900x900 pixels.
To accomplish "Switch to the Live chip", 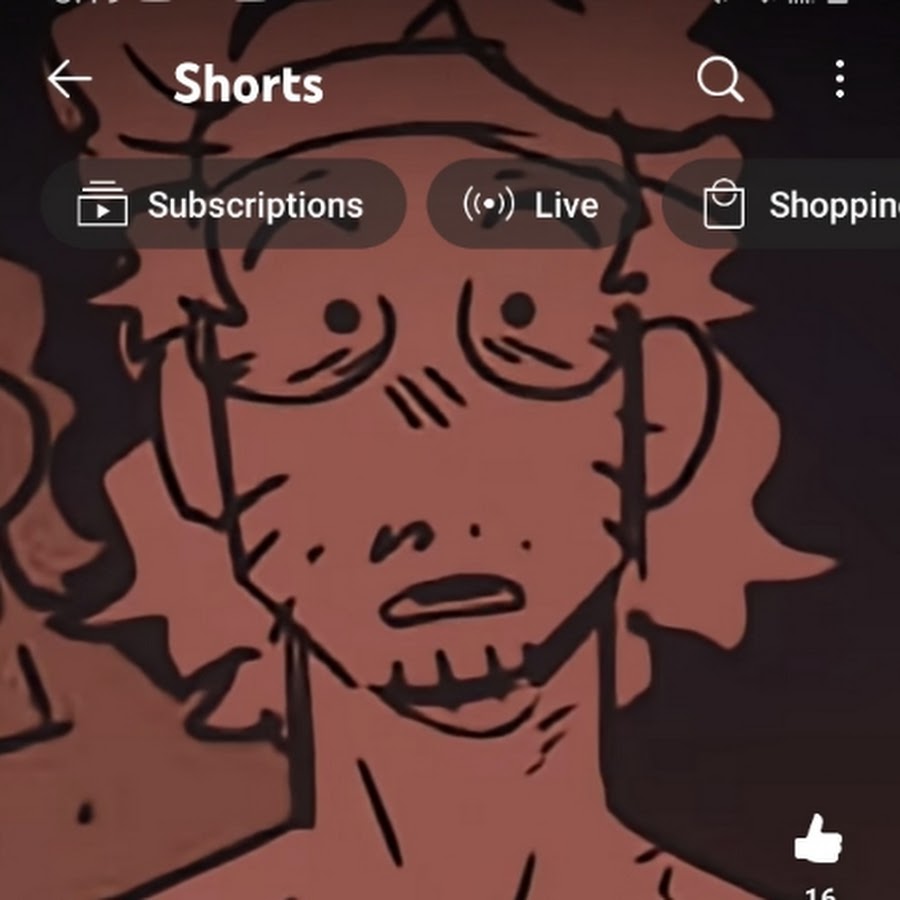I will 533,205.
